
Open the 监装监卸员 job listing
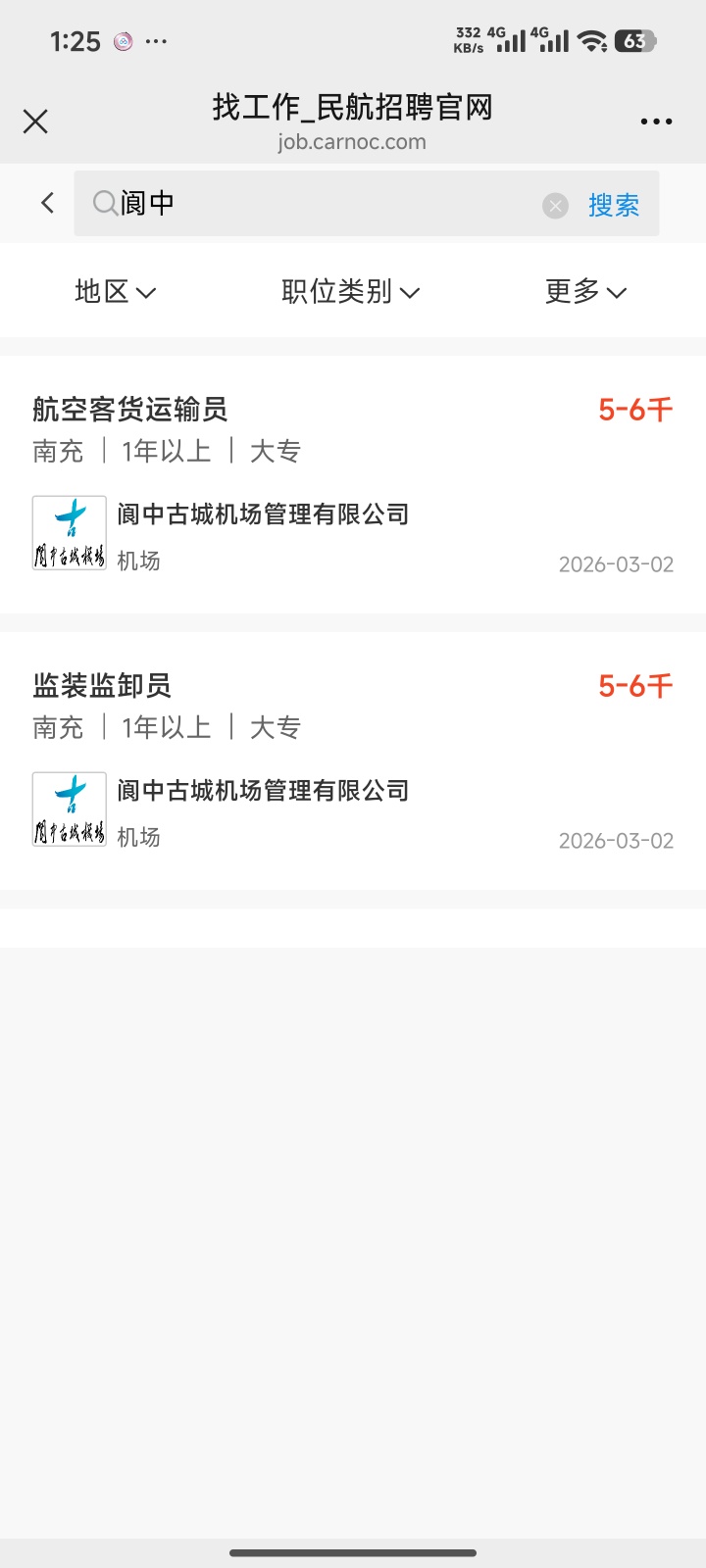click(x=353, y=760)
